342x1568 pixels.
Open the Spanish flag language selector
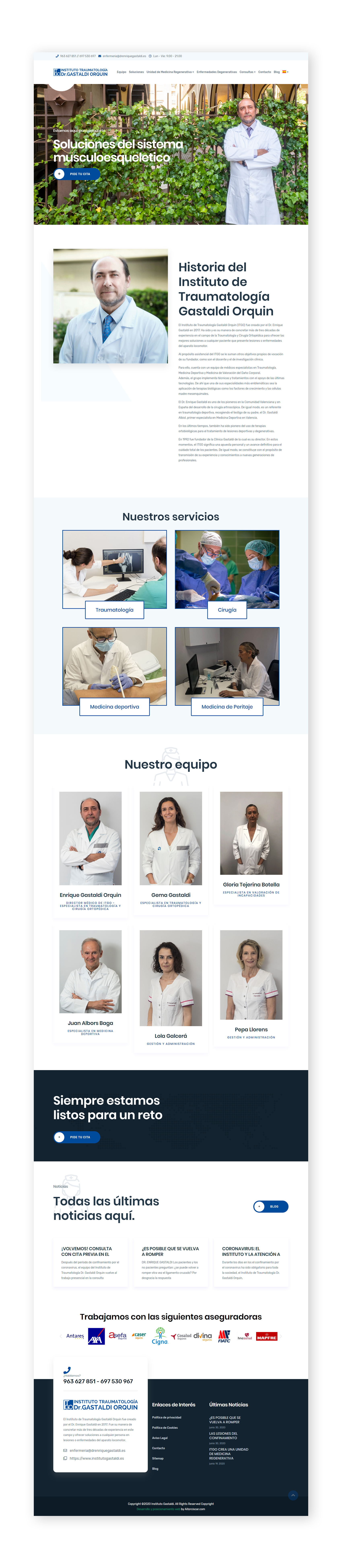[285, 72]
